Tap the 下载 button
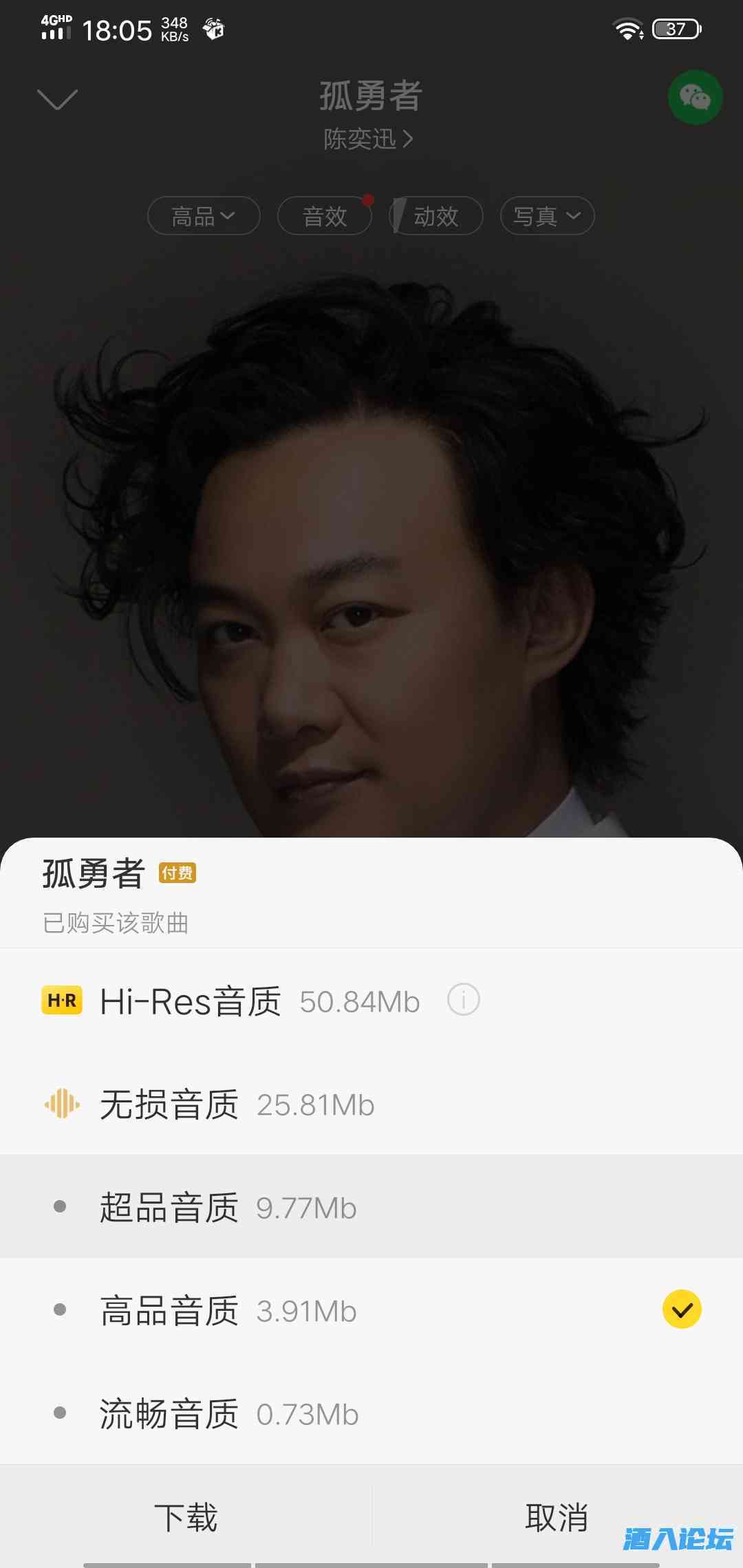The height and width of the screenshot is (1568, 743). 186,1517
